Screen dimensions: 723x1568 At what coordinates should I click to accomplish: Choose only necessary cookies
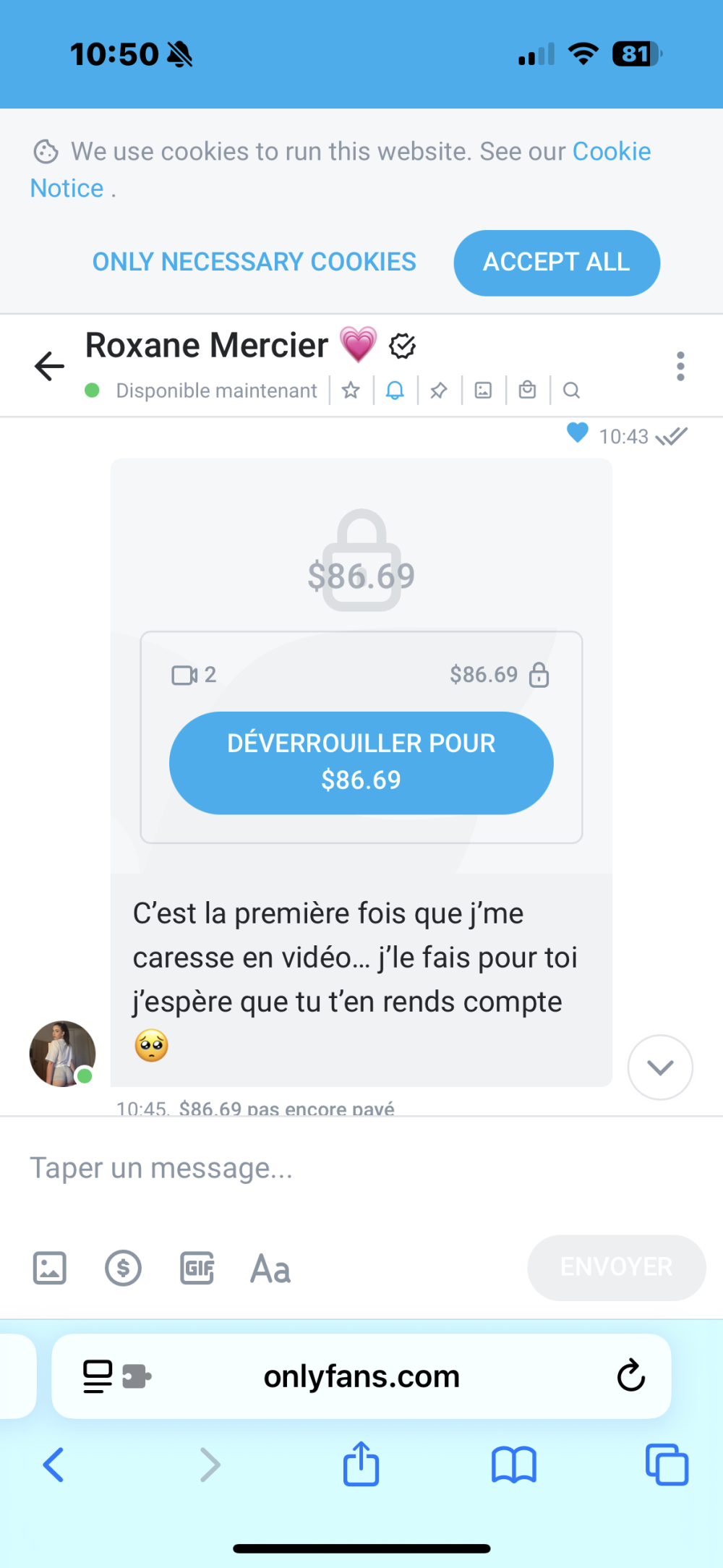click(254, 262)
